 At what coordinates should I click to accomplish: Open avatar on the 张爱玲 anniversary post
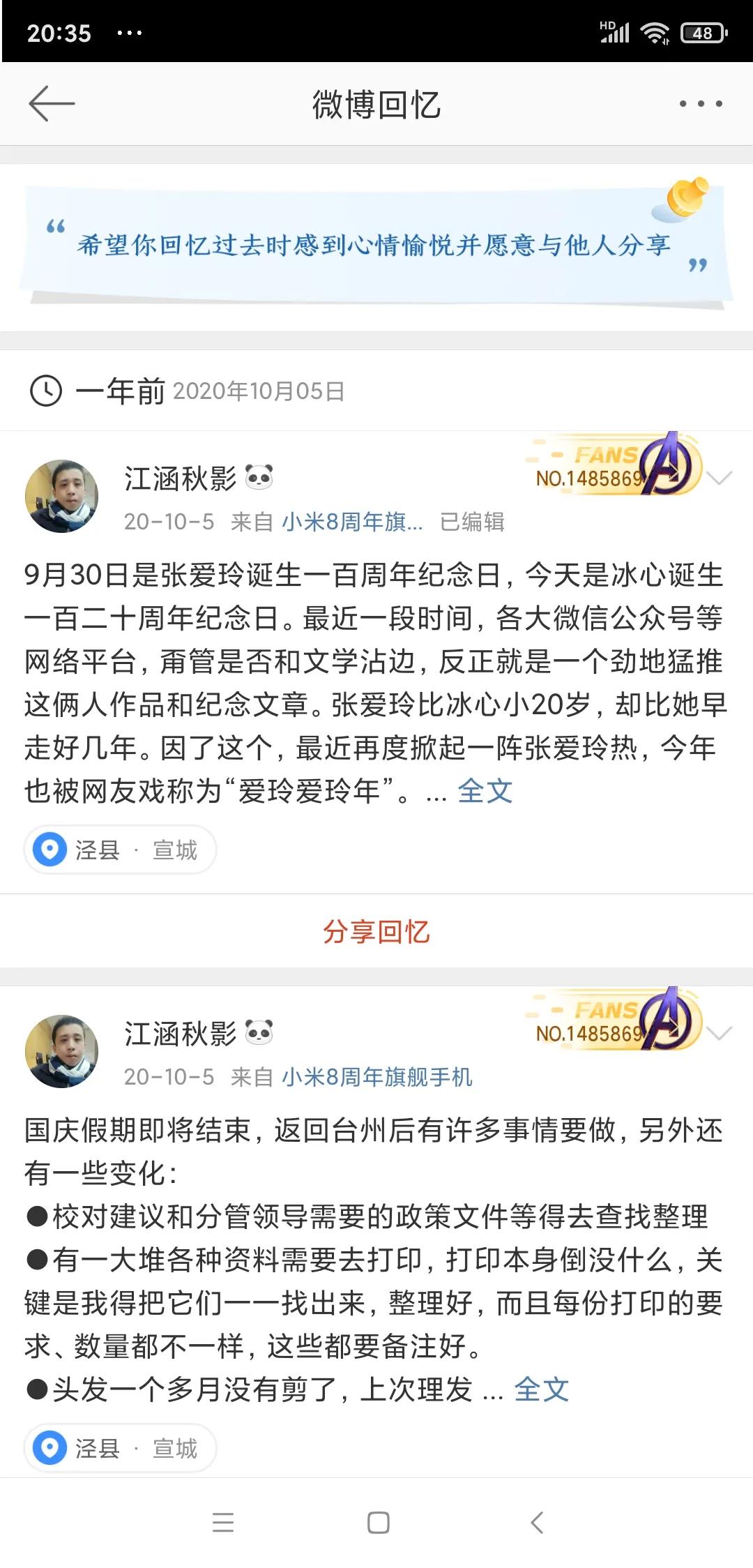point(61,496)
